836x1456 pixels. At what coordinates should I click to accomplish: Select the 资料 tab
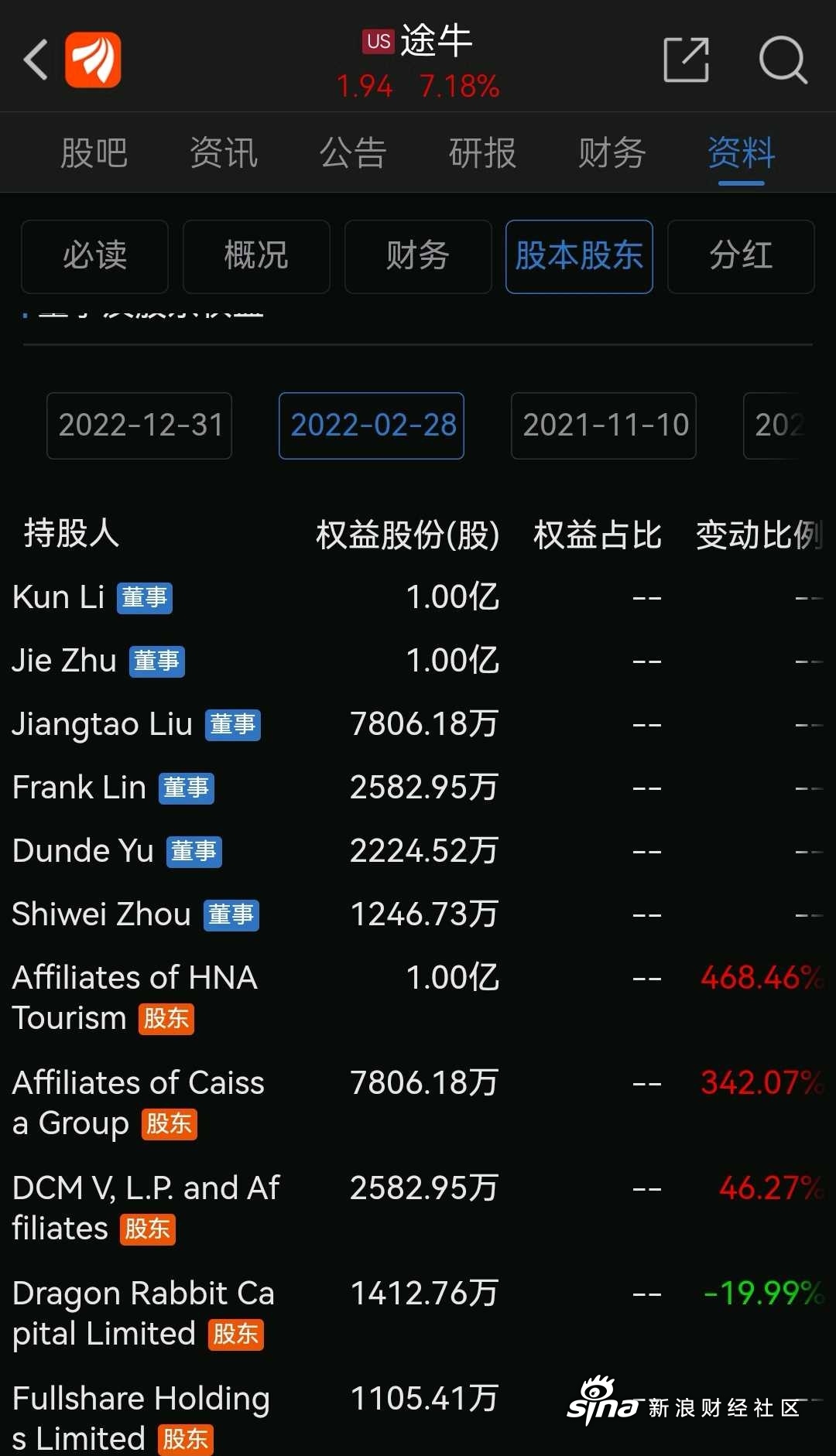(741, 153)
